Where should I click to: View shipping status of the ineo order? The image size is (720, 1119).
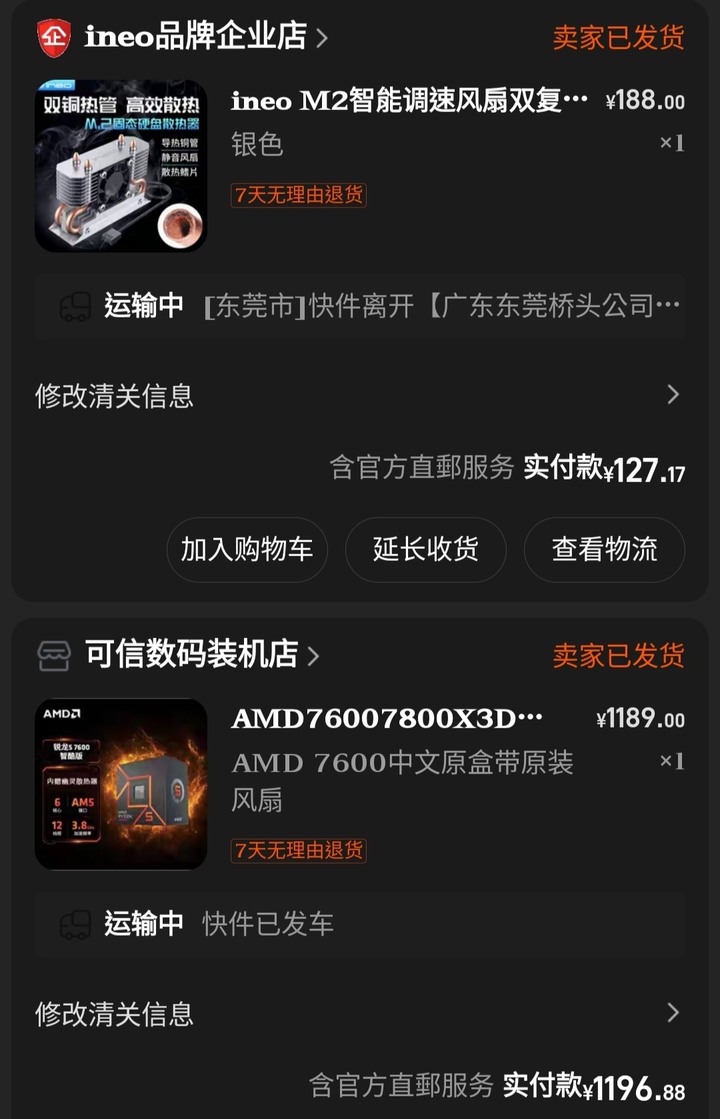pos(360,306)
